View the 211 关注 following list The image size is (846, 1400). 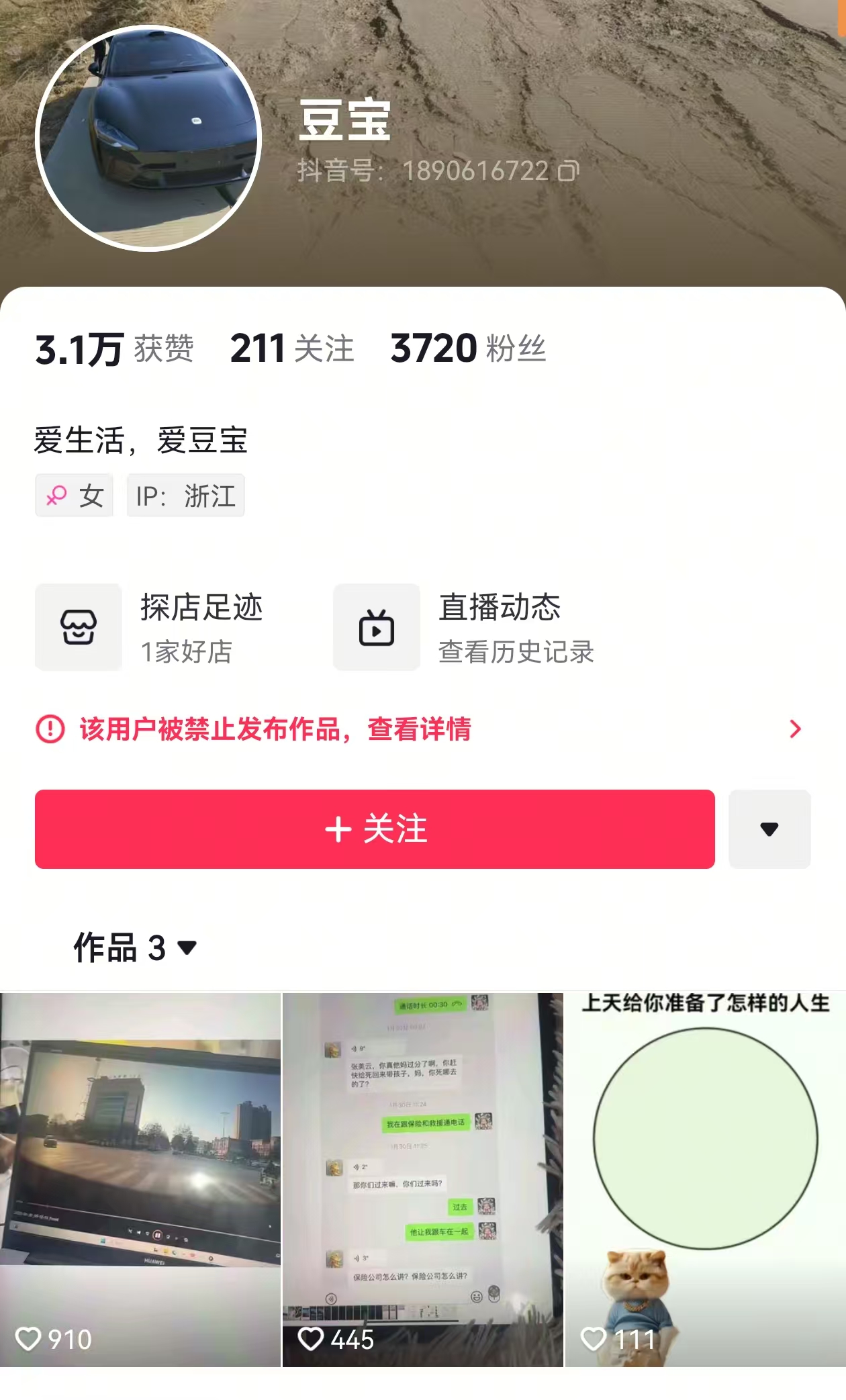[291, 349]
